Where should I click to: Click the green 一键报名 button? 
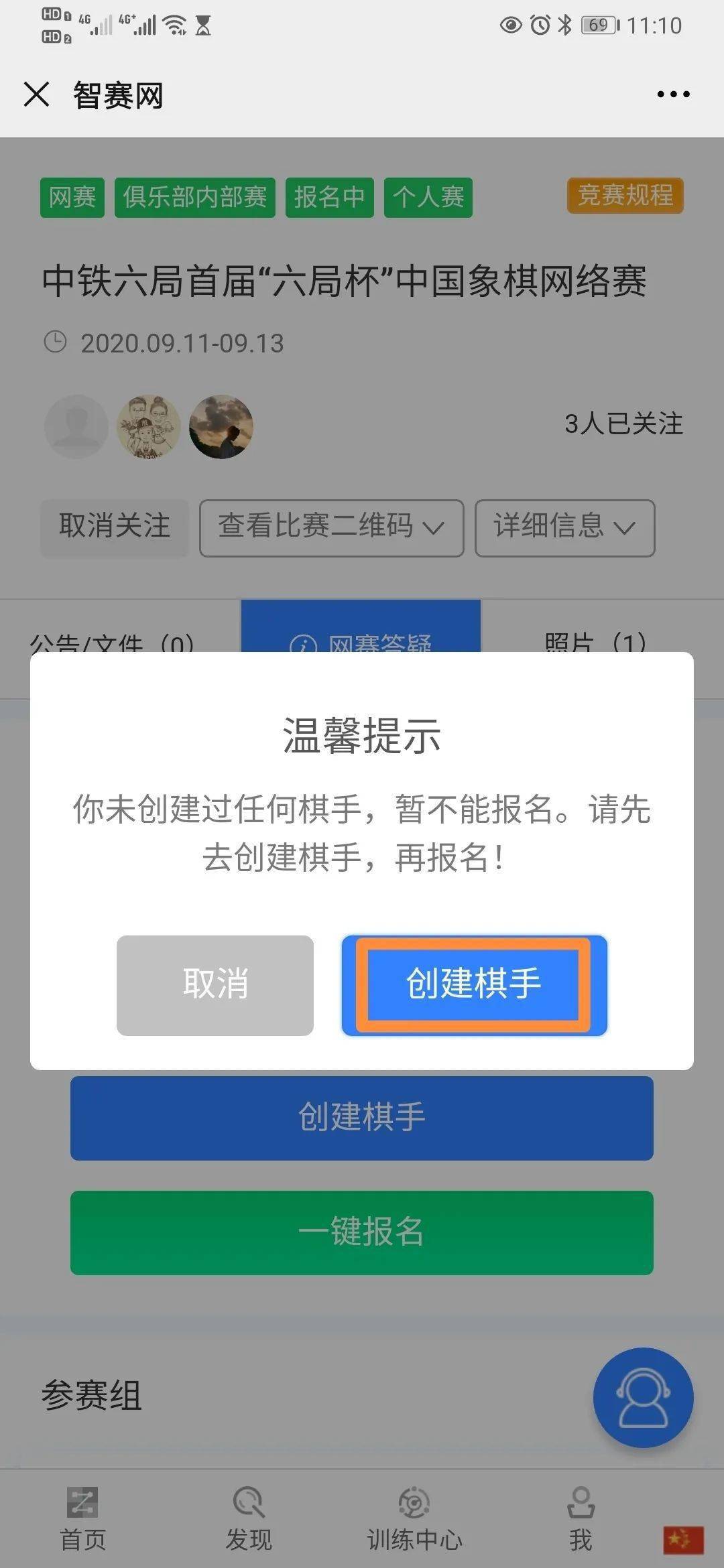tap(362, 1233)
